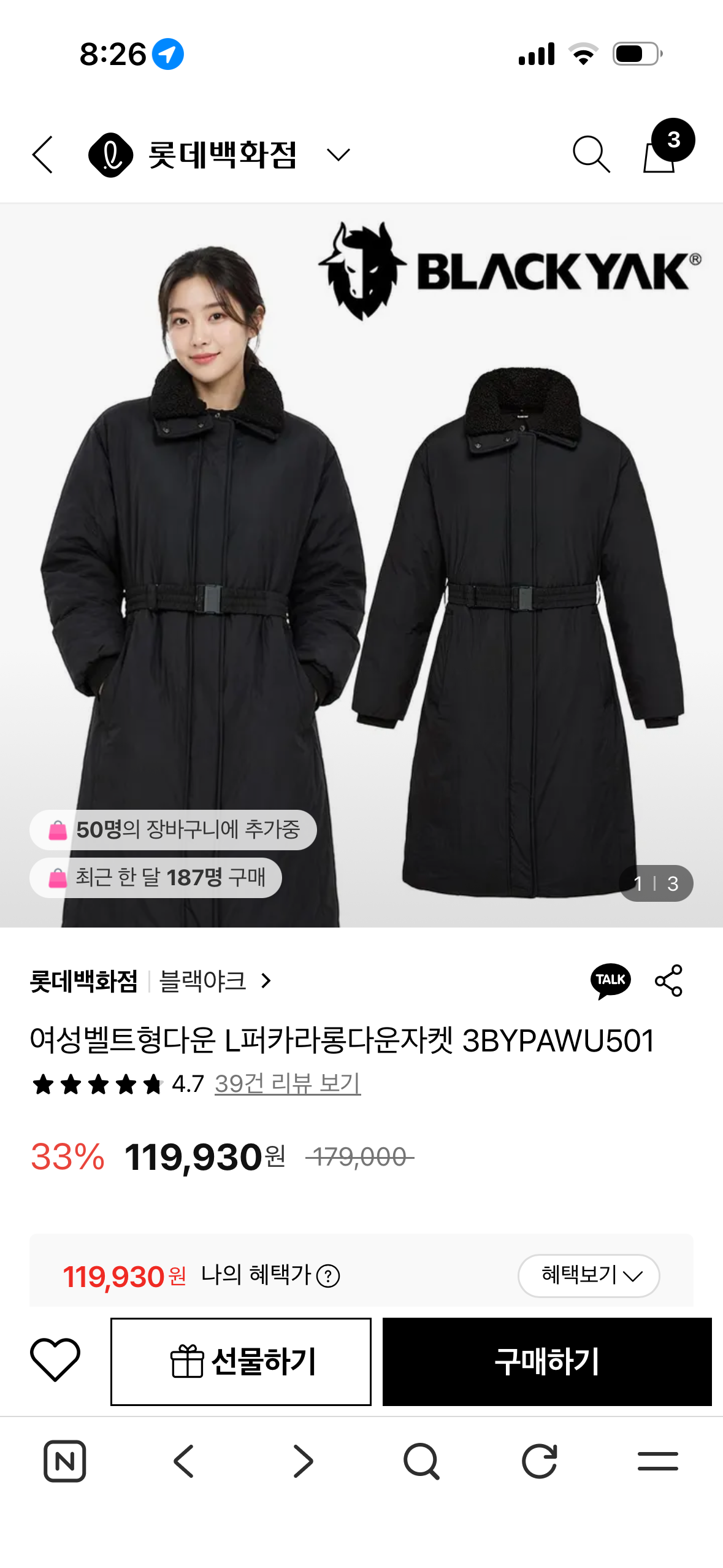Toggle the heart to wishlist the jacket
The width and height of the screenshot is (723, 1568).
tap(55, 1361)
